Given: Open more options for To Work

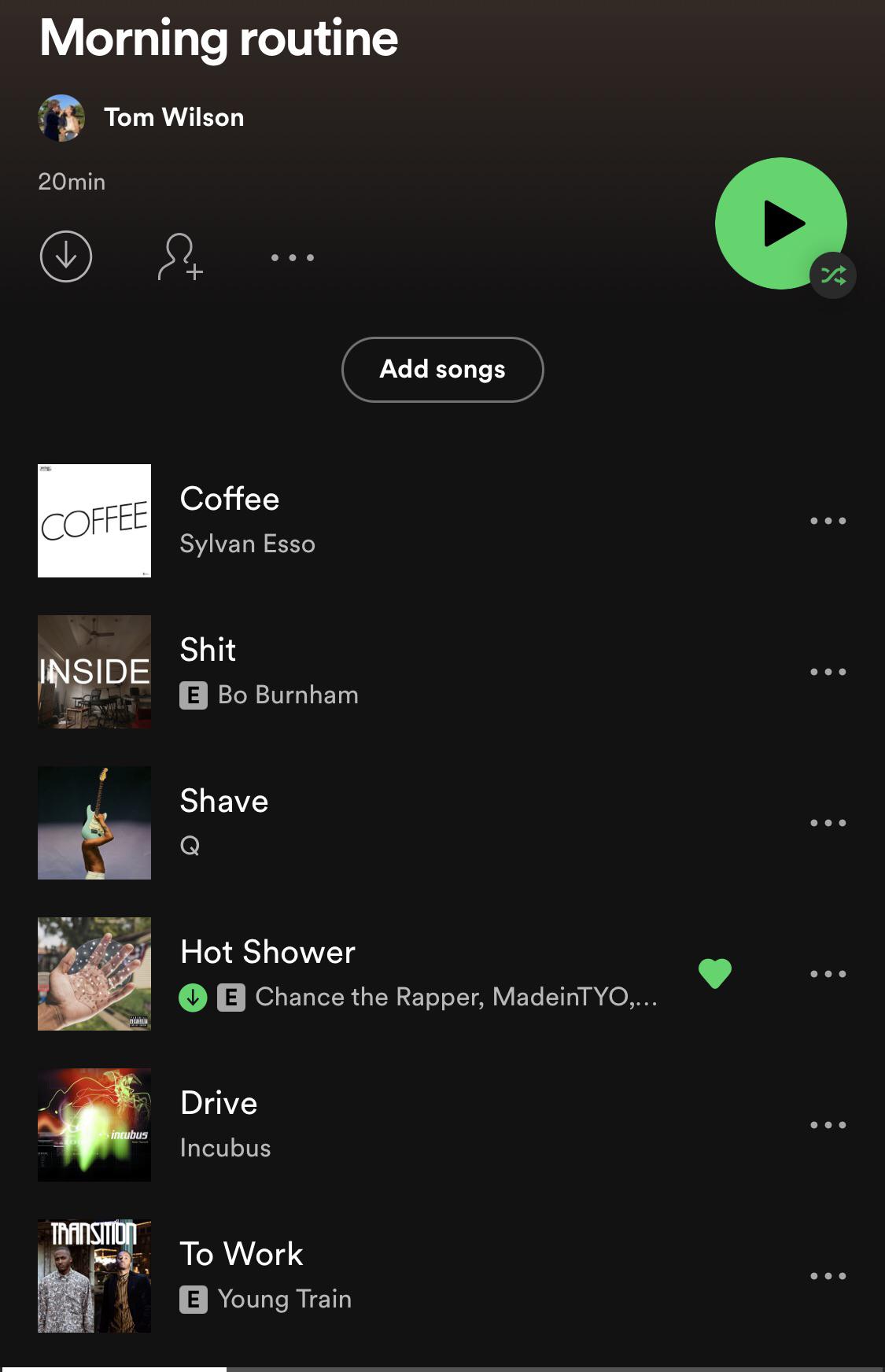Looking at the screenshot, I should 828,1276.
